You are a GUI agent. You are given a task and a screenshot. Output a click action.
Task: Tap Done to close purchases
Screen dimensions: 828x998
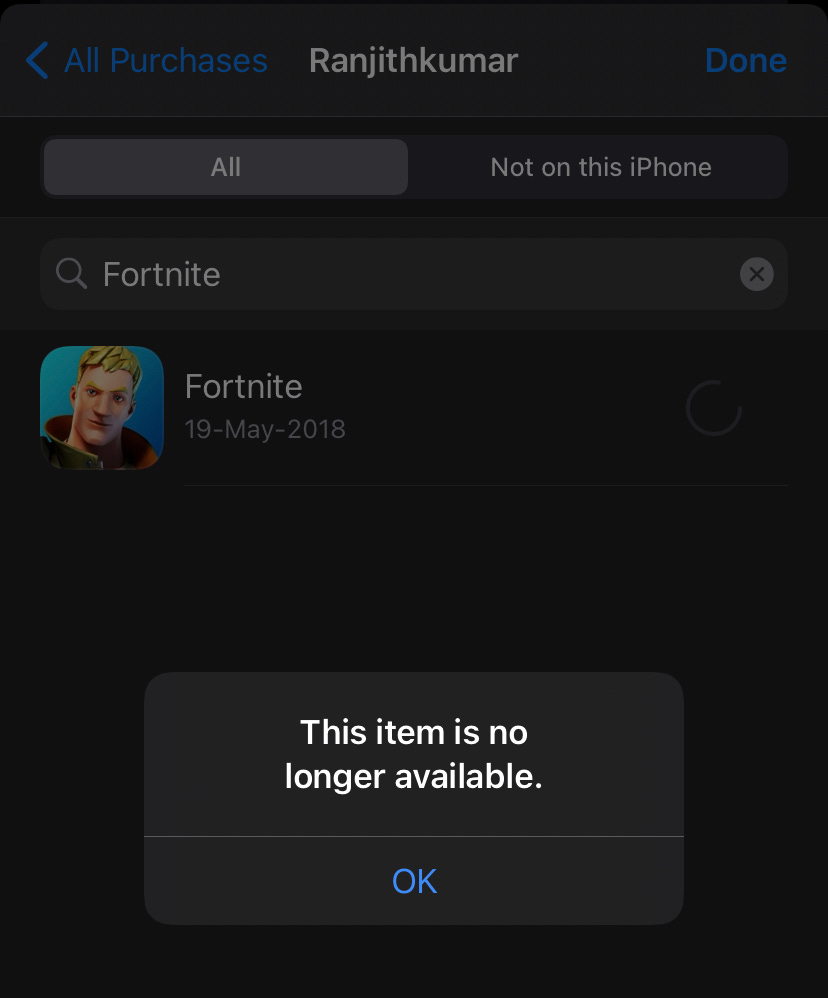pos(745,61)
